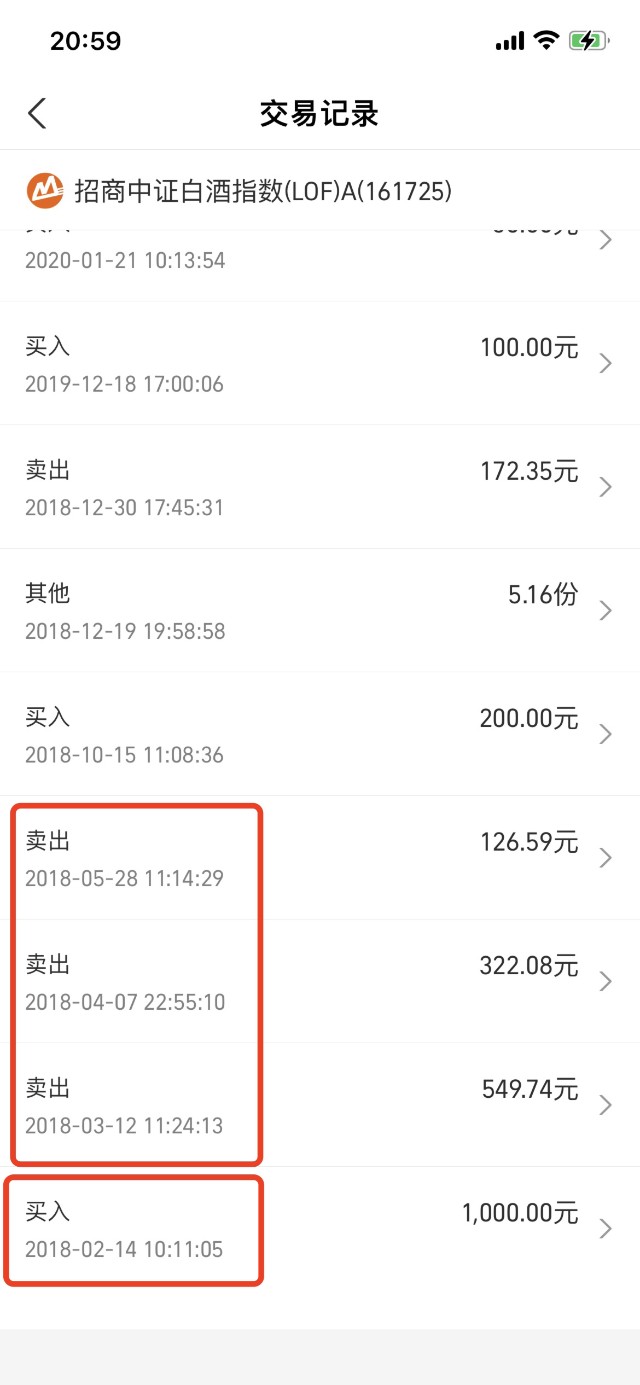Screen dimensions: 640x1385
Task: Open the 其他 5.16份 record
Action: coord(320,611)
